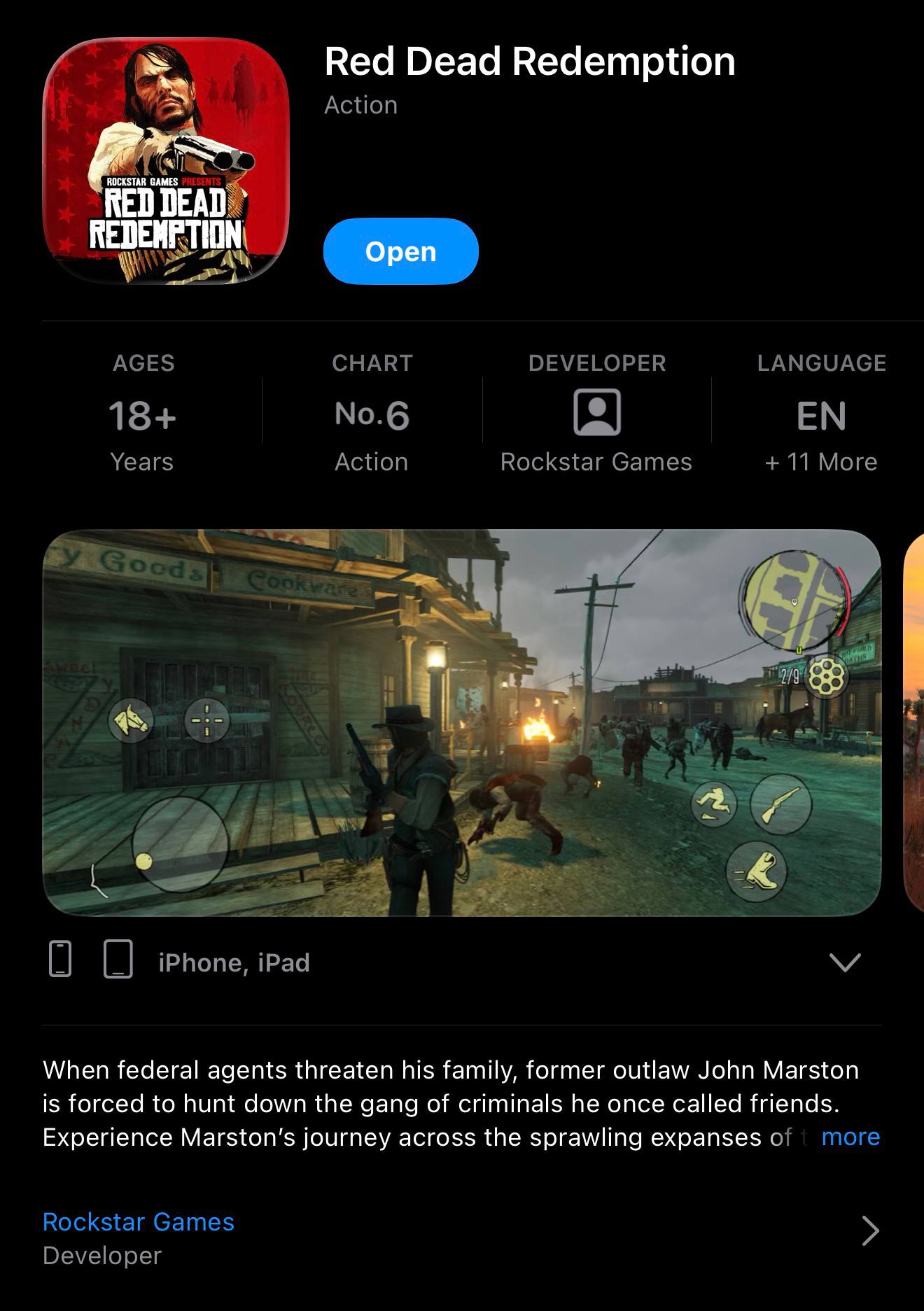Expand the iPhone, iPad compatibility chevron

(x=844, y=962)
